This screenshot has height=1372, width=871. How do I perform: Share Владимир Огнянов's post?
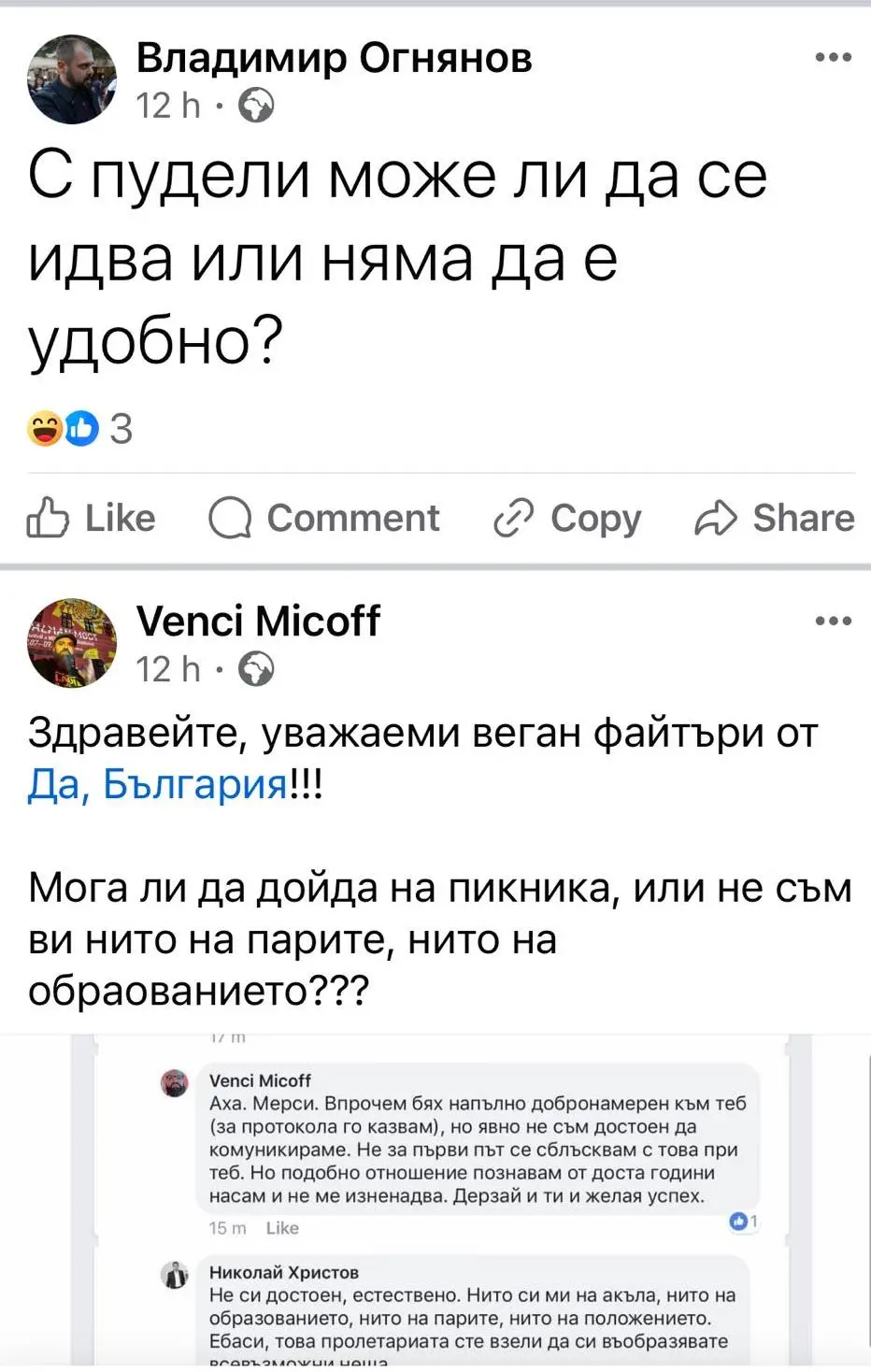tap(775, 518)
